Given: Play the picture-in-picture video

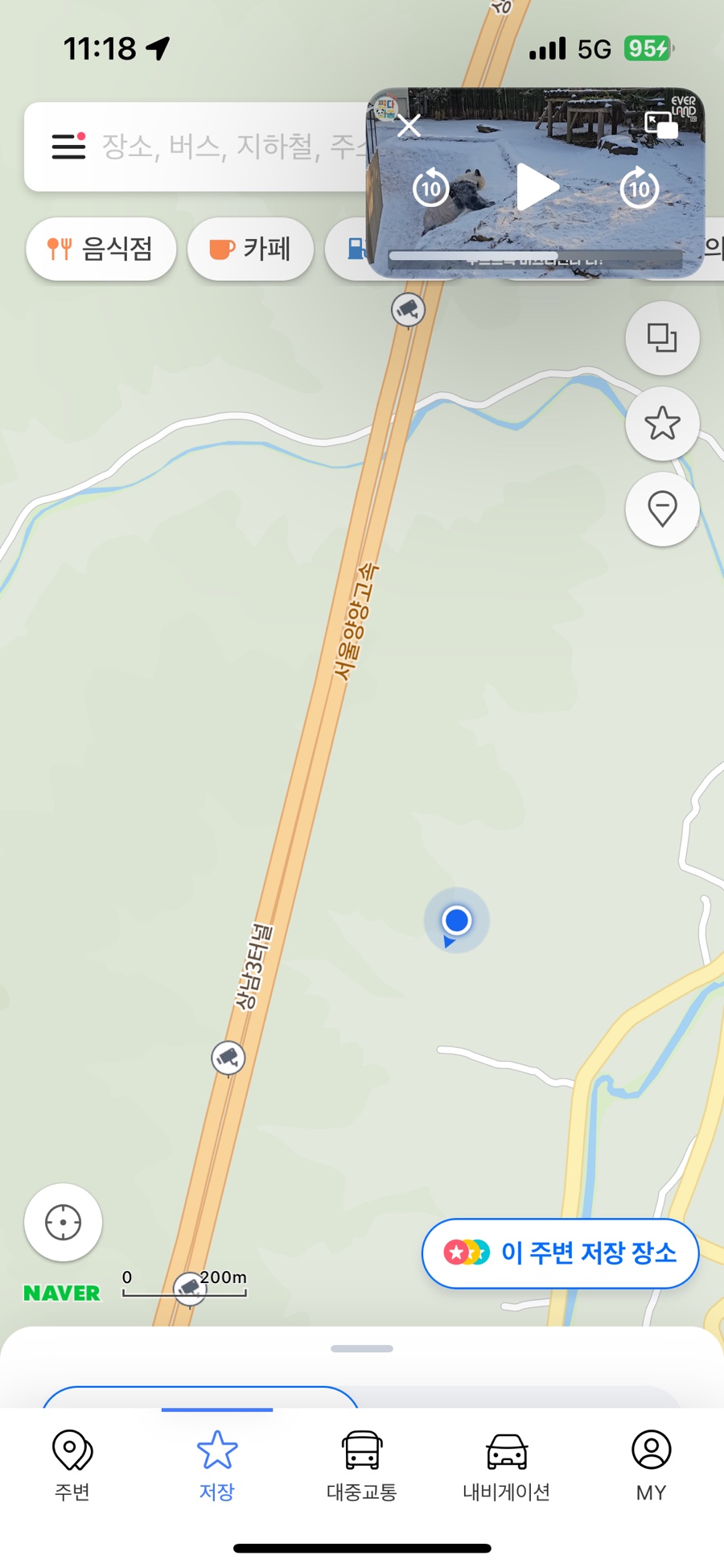Looking at the screenshot, I should pos(536,188).
